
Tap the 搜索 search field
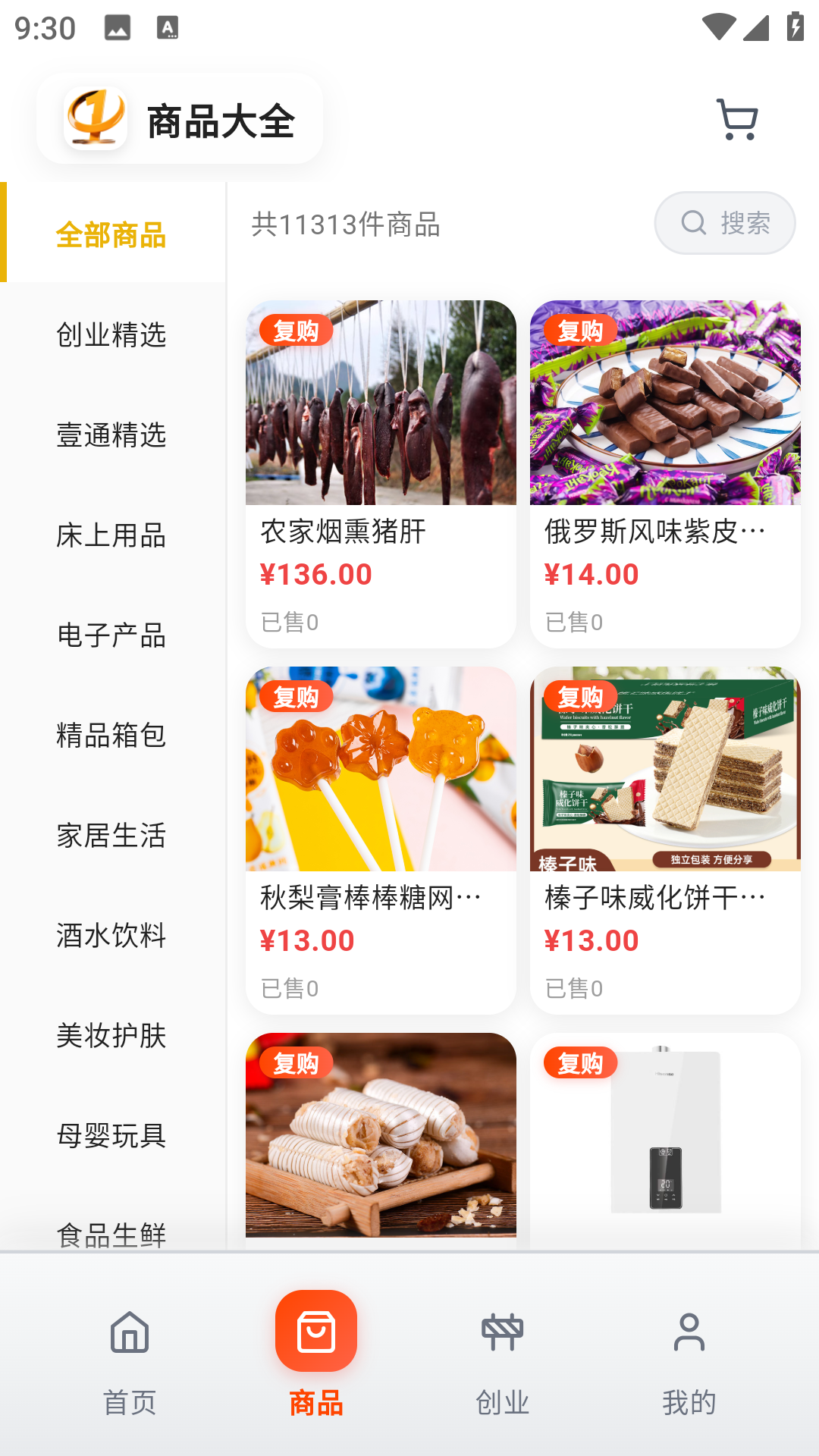724,222
